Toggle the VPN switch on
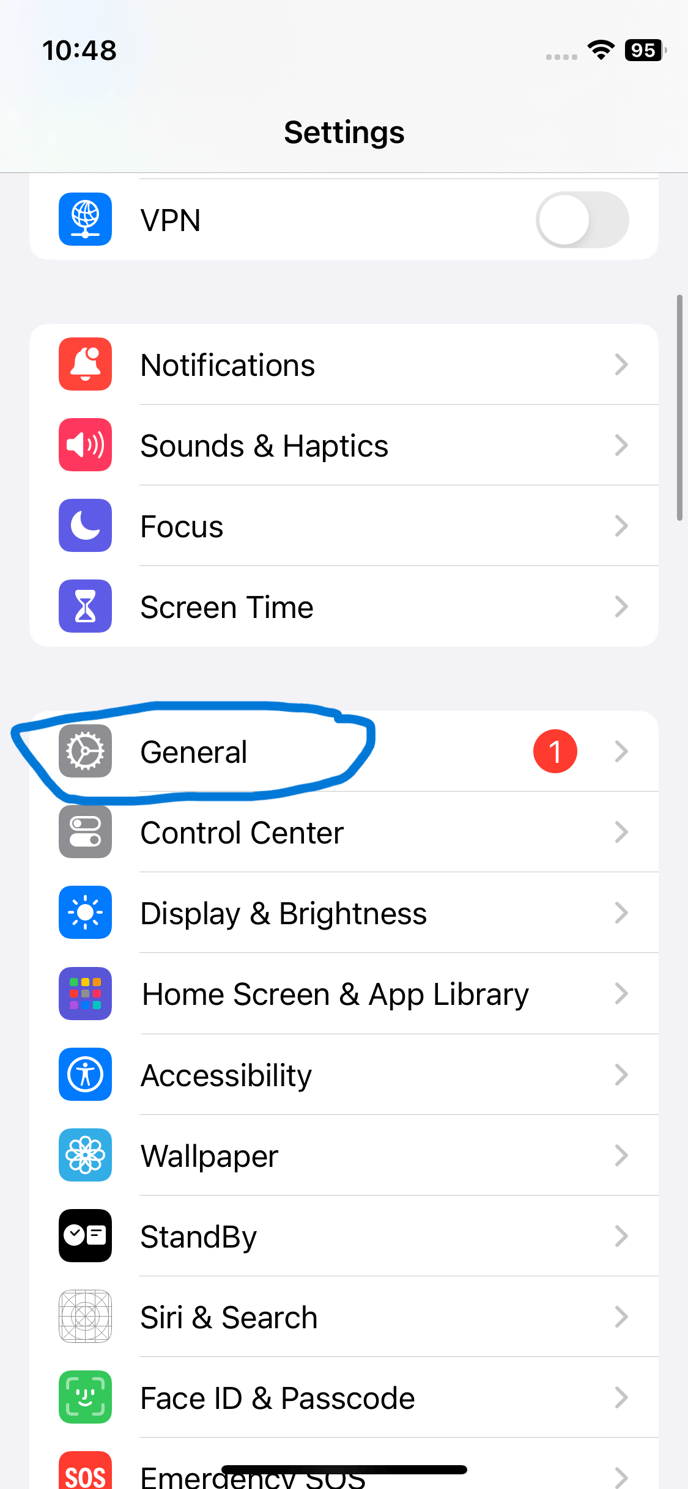This screenshot has width=688, height=1489. pyautogui.click(x=581, y=220)
